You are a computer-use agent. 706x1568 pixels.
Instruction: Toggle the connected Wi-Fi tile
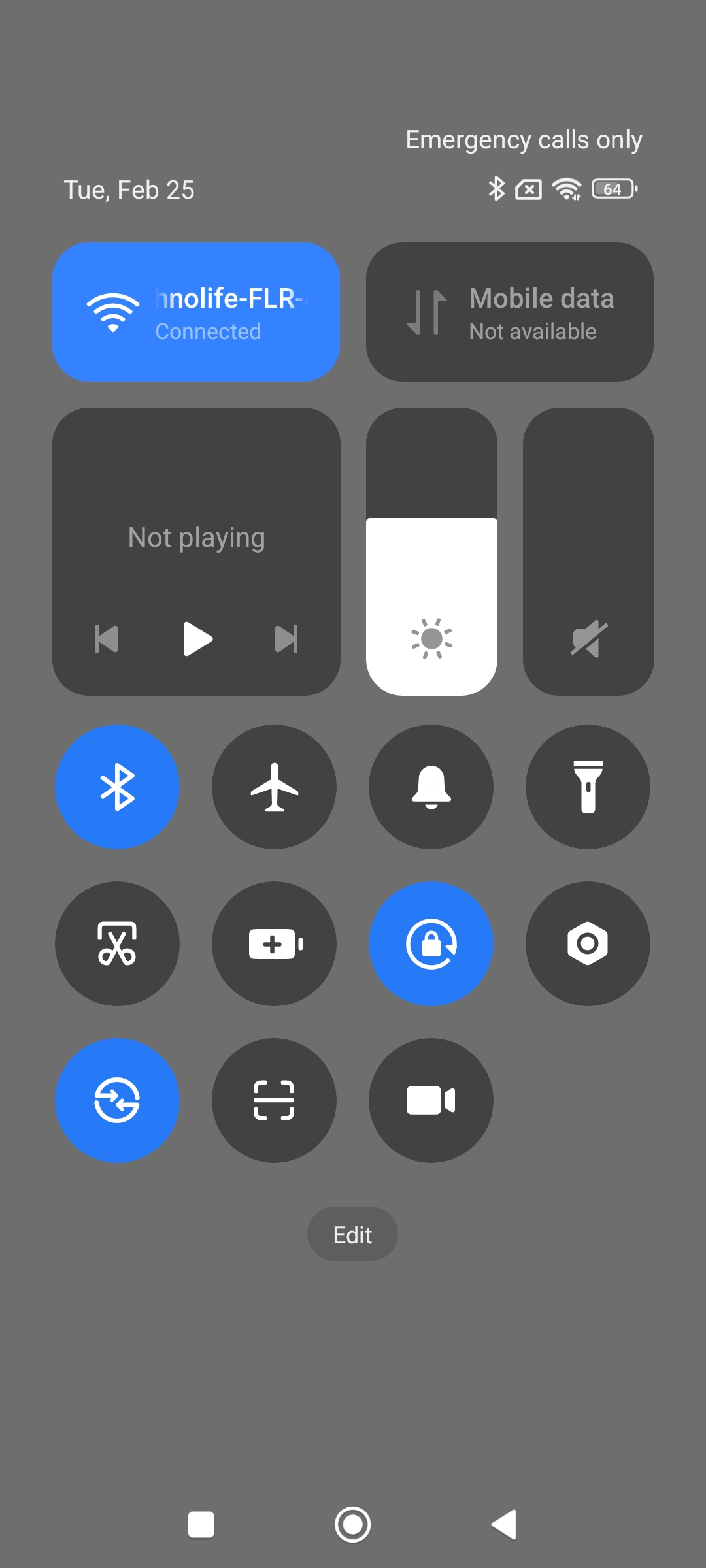[196, 312]
